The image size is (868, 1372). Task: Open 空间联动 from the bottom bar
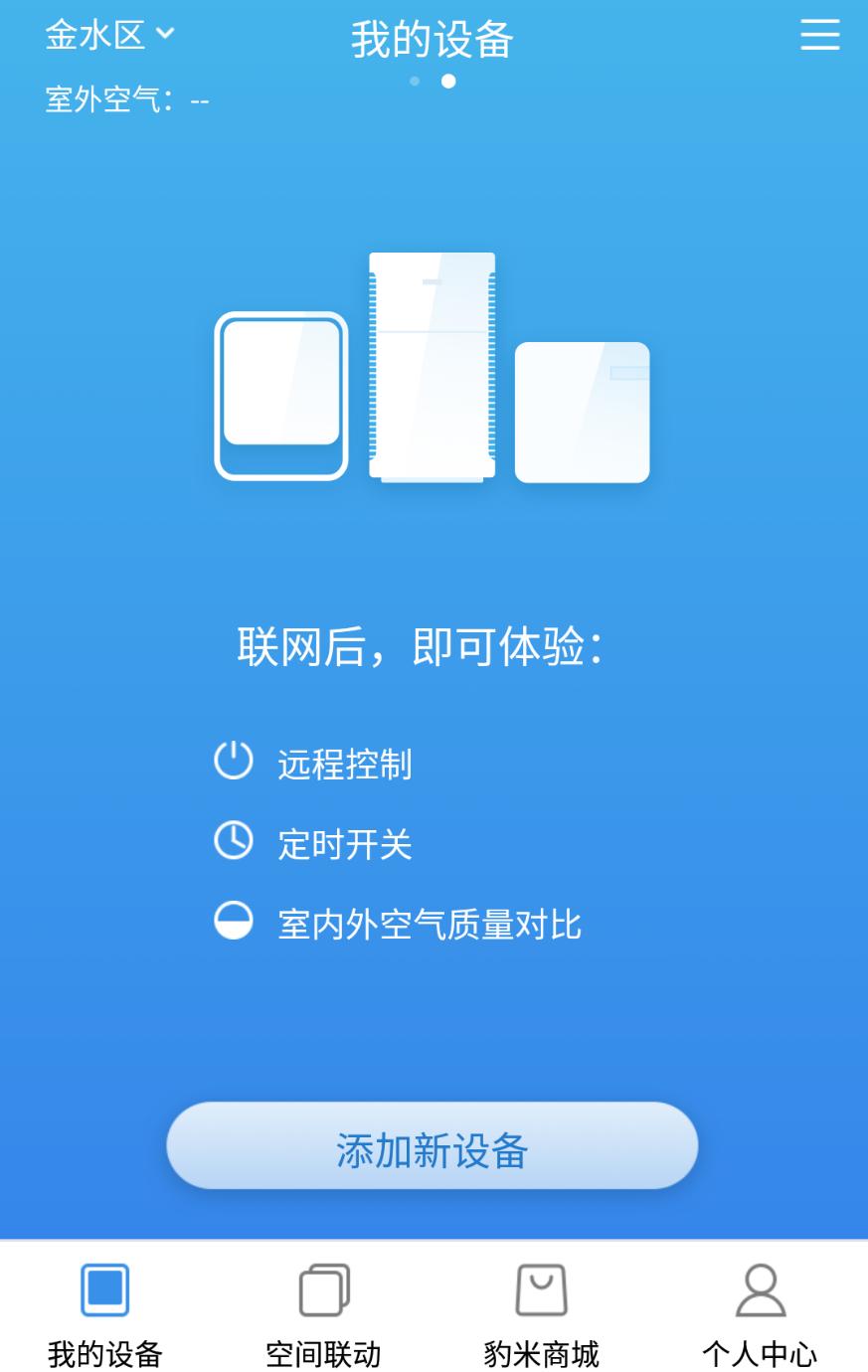[322, 1312]
